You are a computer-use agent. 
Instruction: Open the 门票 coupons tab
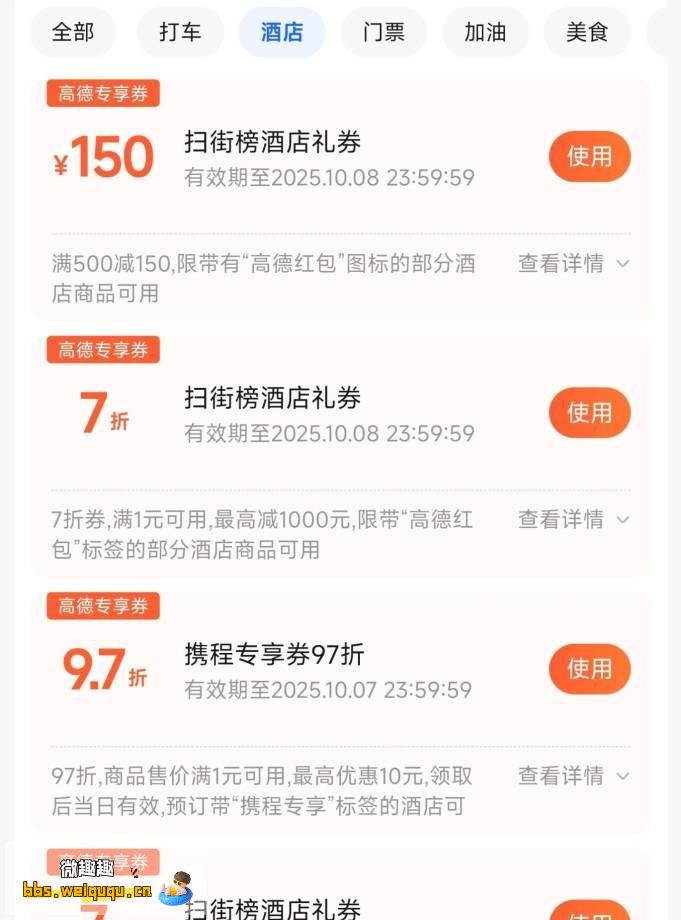coord(384,32)
